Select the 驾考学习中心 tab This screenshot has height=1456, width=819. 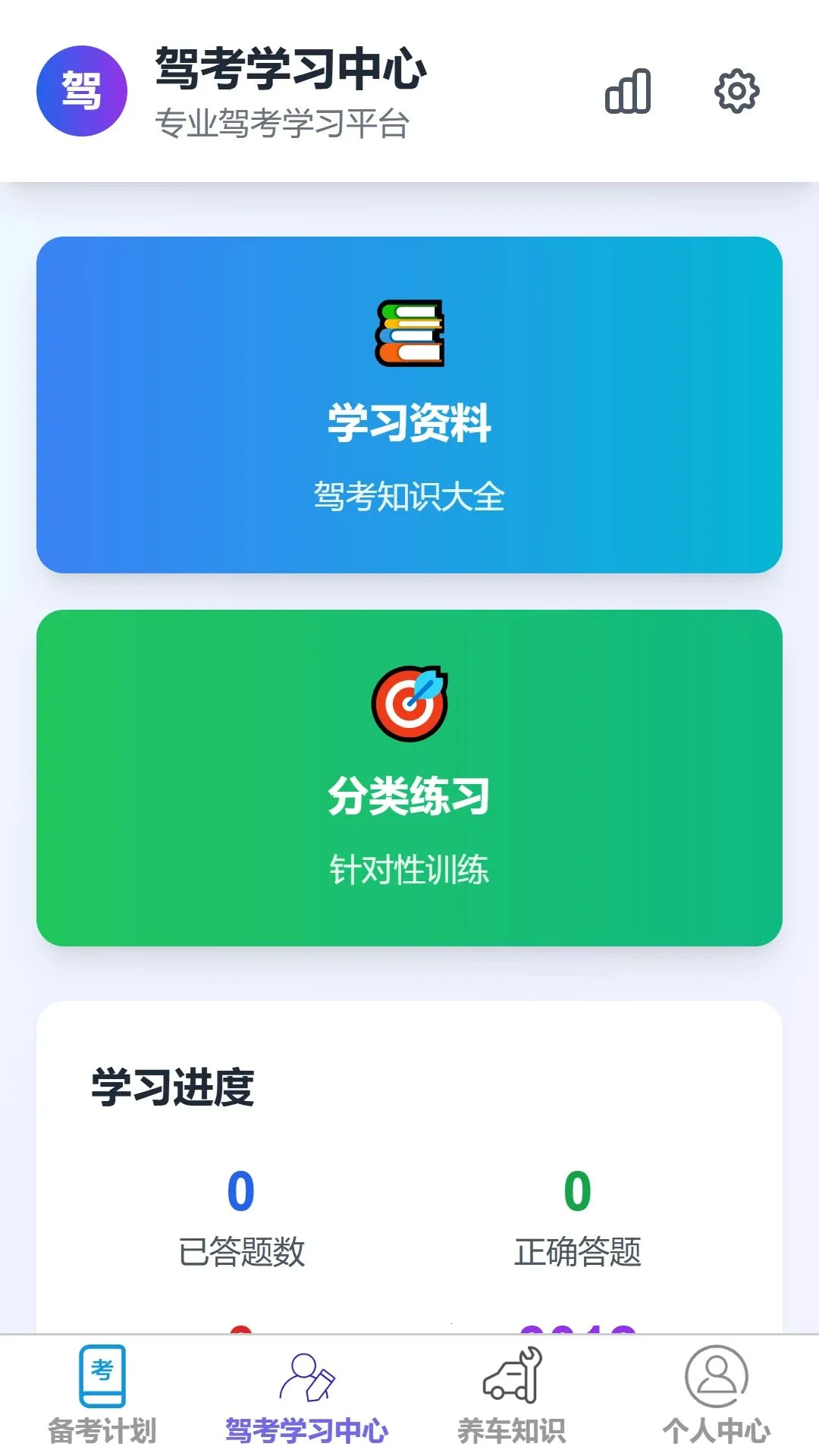pos(307,1395)
